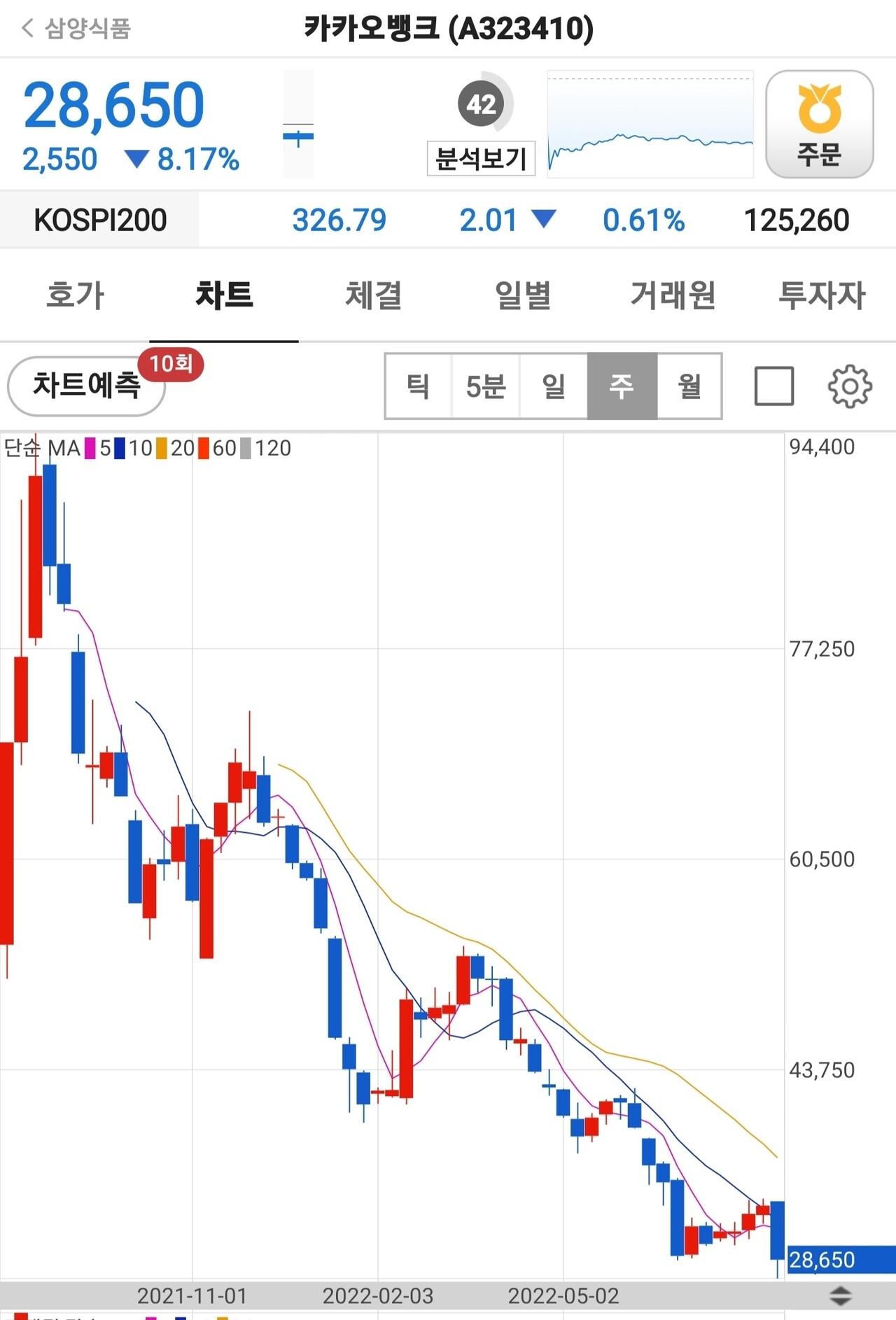Switch to the 호가 tab
Screen dimensions: 896x1320
click(x=74, y=296)
